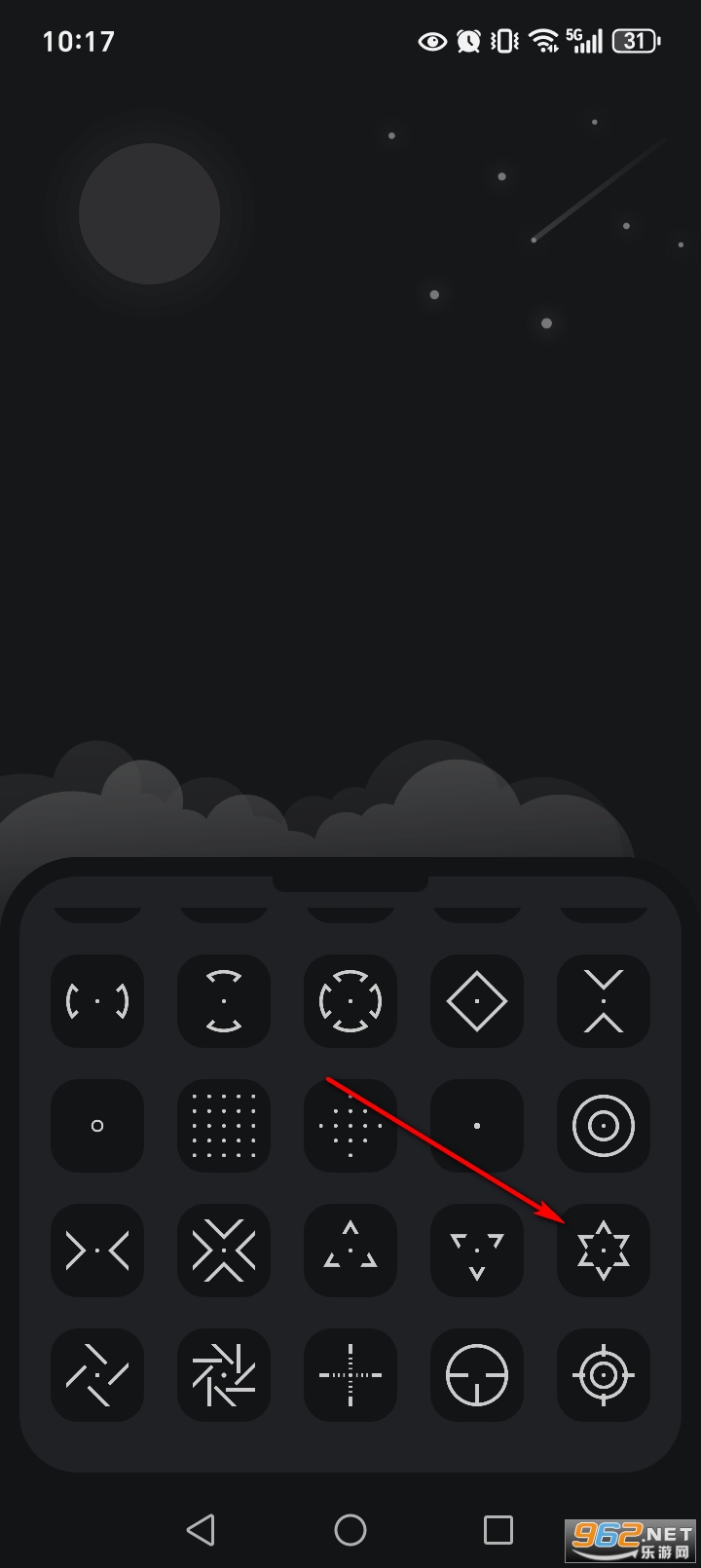Select the six-pointed star crosshair
Screen dimensions: 701x1568
(x=604, y=1251)
